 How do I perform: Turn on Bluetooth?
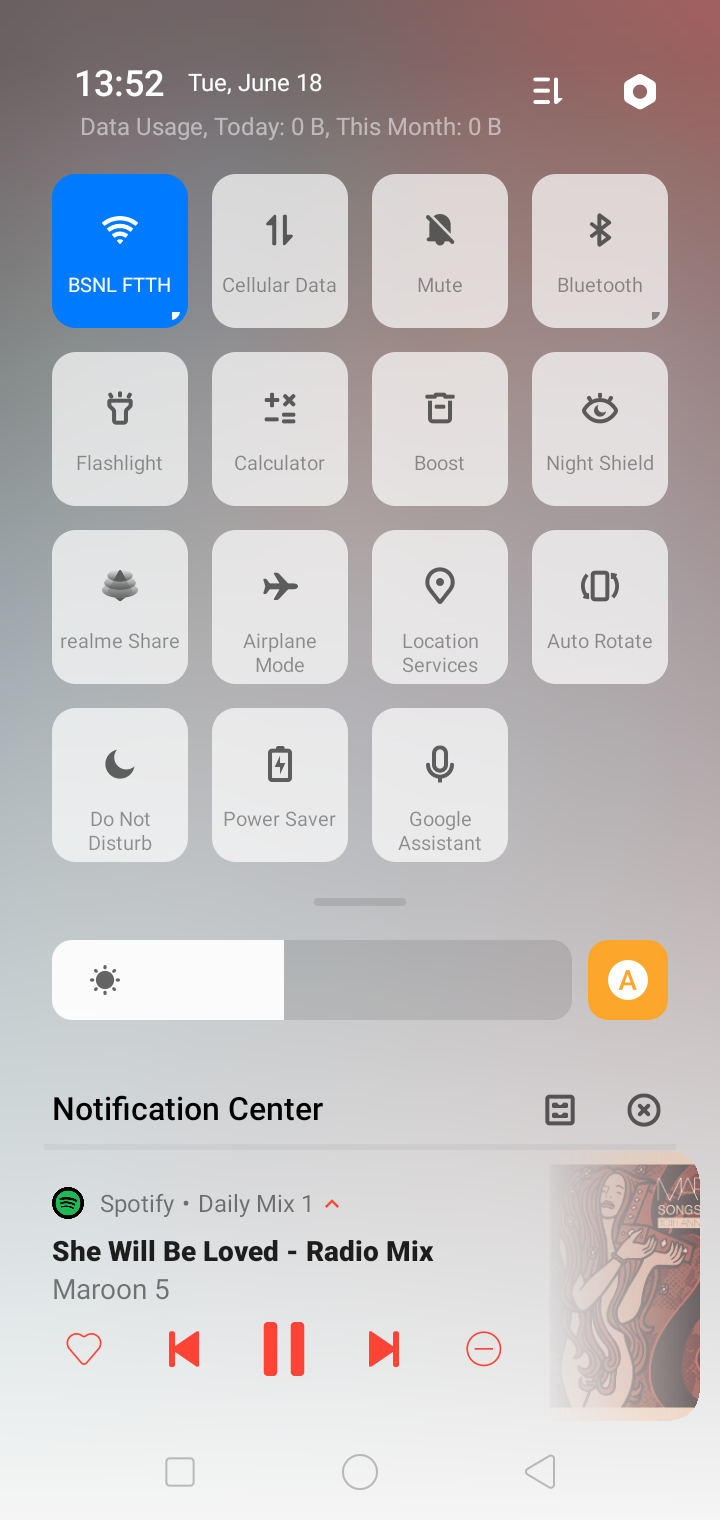[x=600, y=250]
